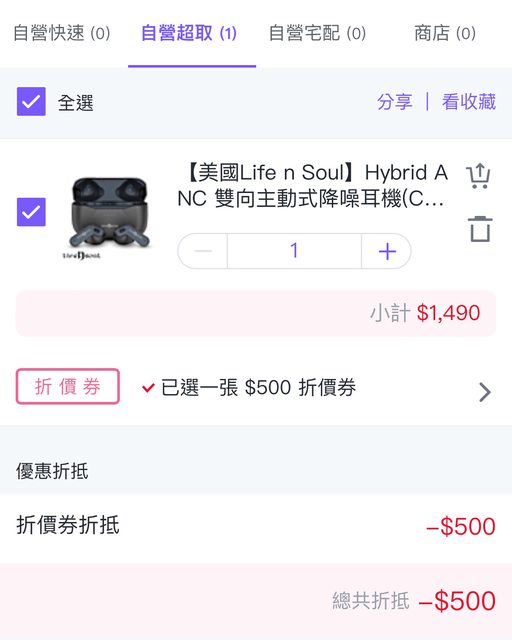Screen dimensions: 512x640
Task: Open the 自營宅配 tab
Action: [317, 33]
